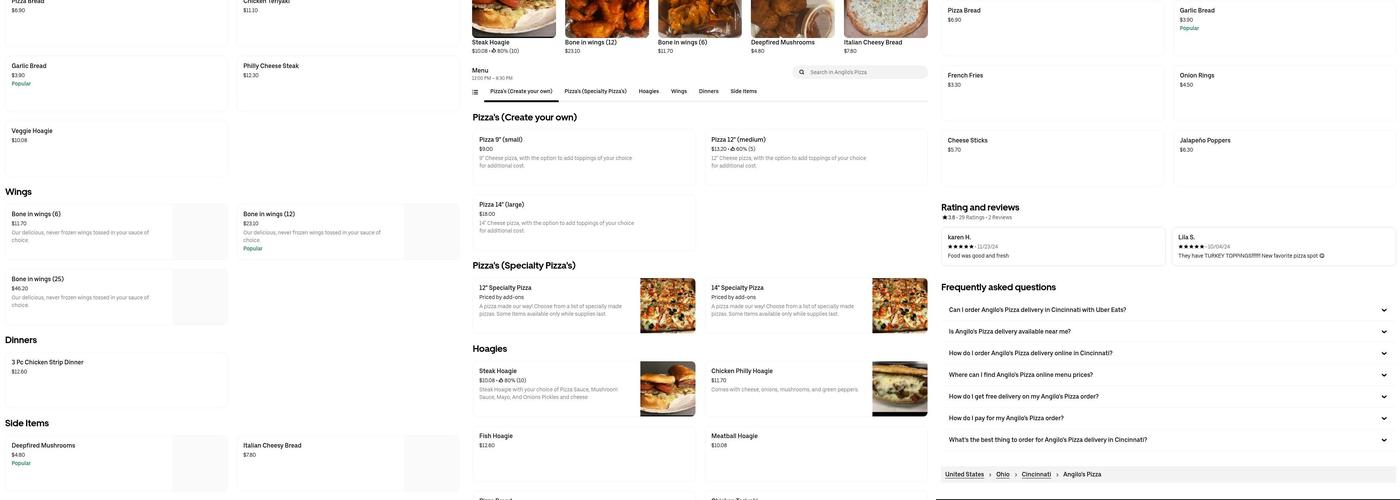This screenshot has width=1400, height=500.
Task: Switch to the Pizza's (Specialty Pizza's) tab
Action: tap(595, 91)
